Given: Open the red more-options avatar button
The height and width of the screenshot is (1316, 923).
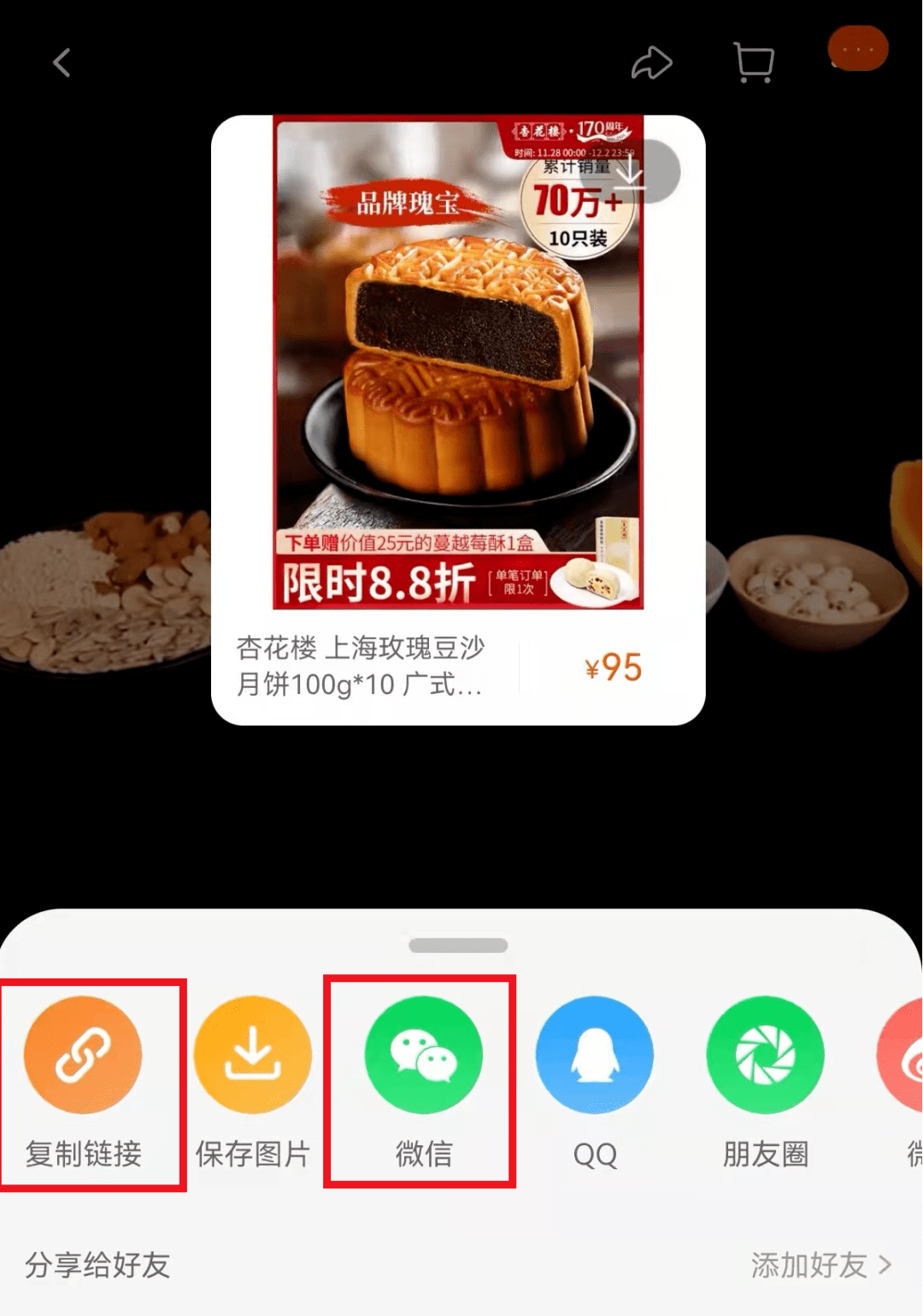Looking at the screenshot, I should point(858,49).
